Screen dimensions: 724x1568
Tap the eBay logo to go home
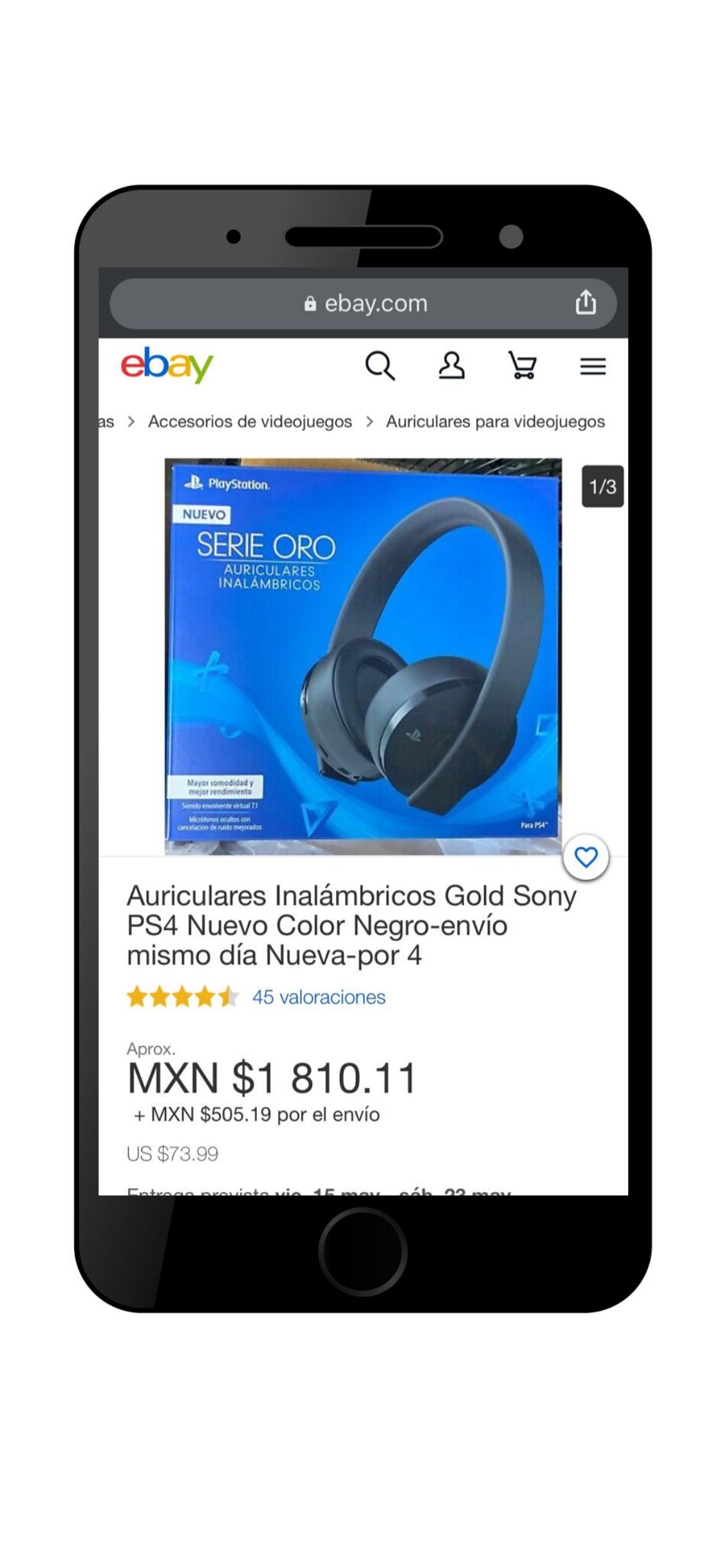pos(165,366)
